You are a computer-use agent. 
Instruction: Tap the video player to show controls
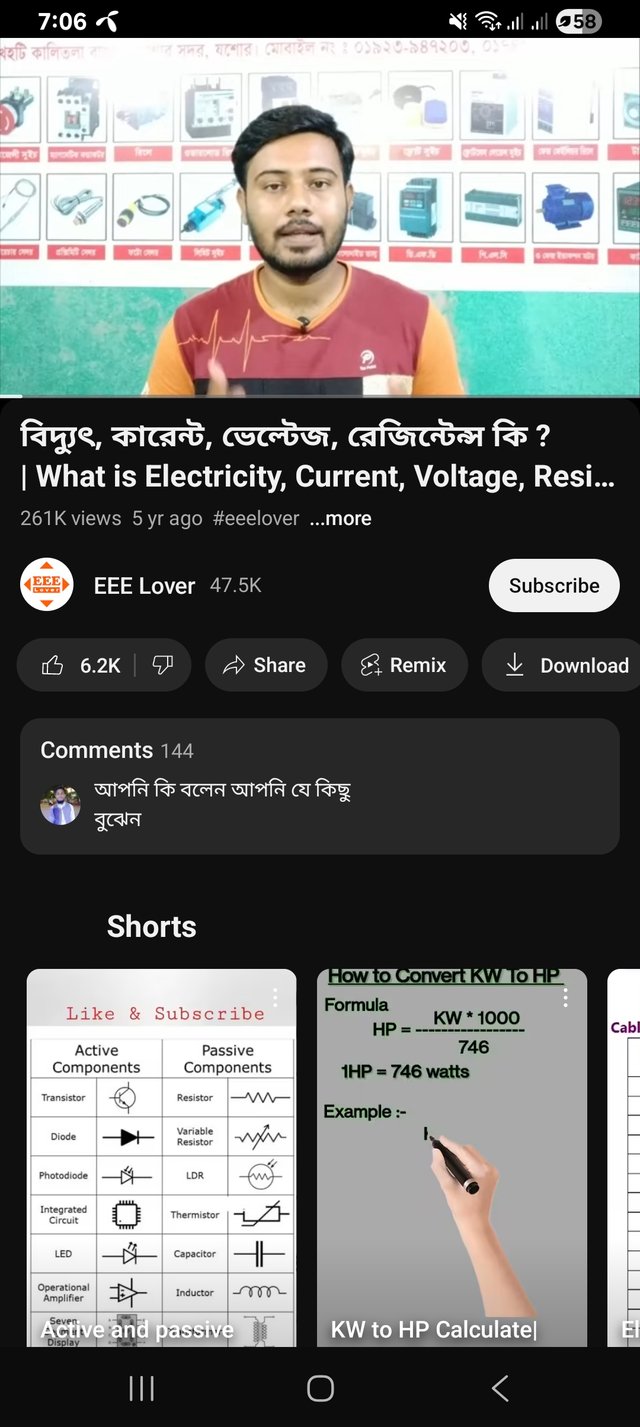[x=320, y=218]
